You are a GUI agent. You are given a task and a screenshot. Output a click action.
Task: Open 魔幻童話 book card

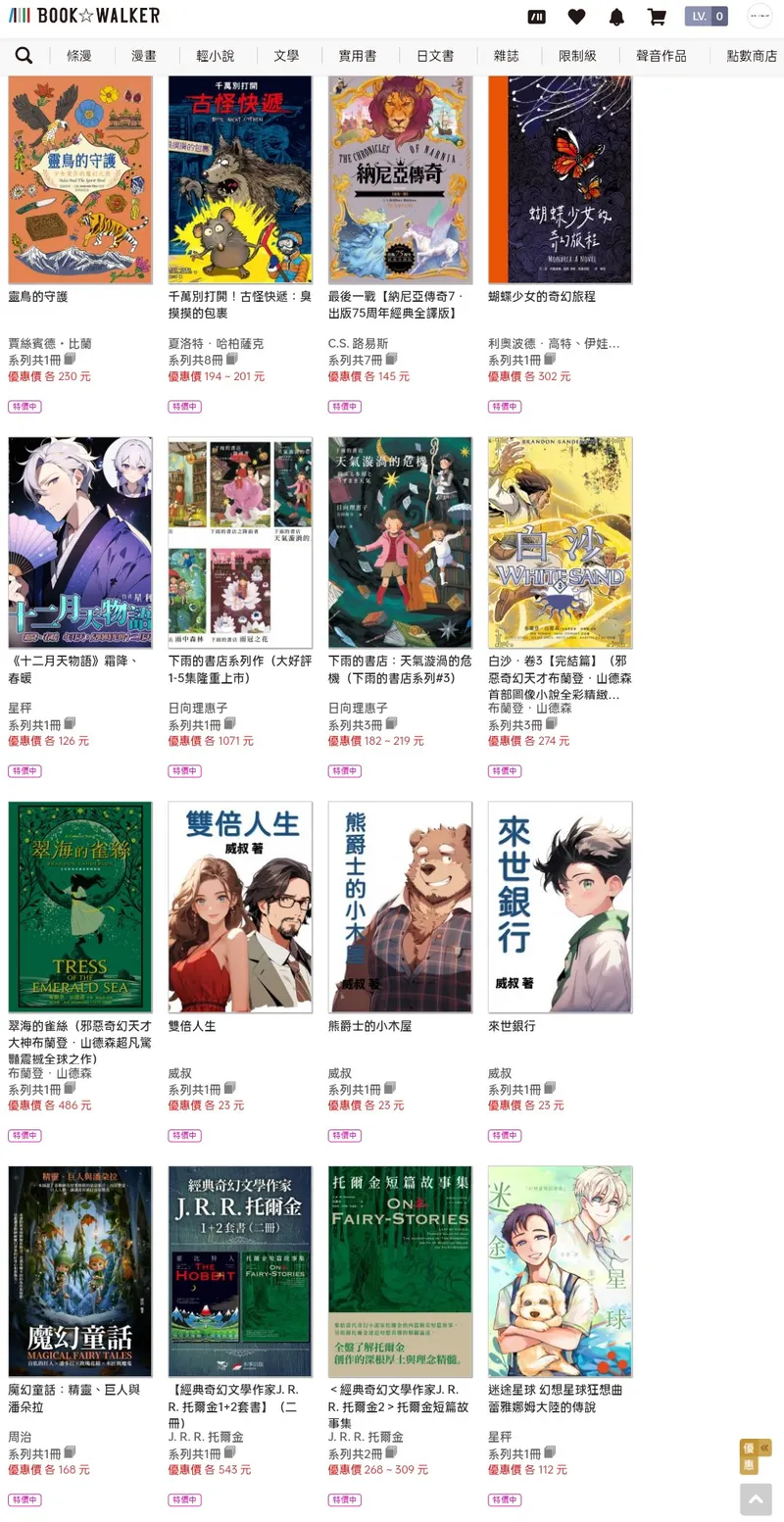pyautogui.click(x=80, y=1271)
